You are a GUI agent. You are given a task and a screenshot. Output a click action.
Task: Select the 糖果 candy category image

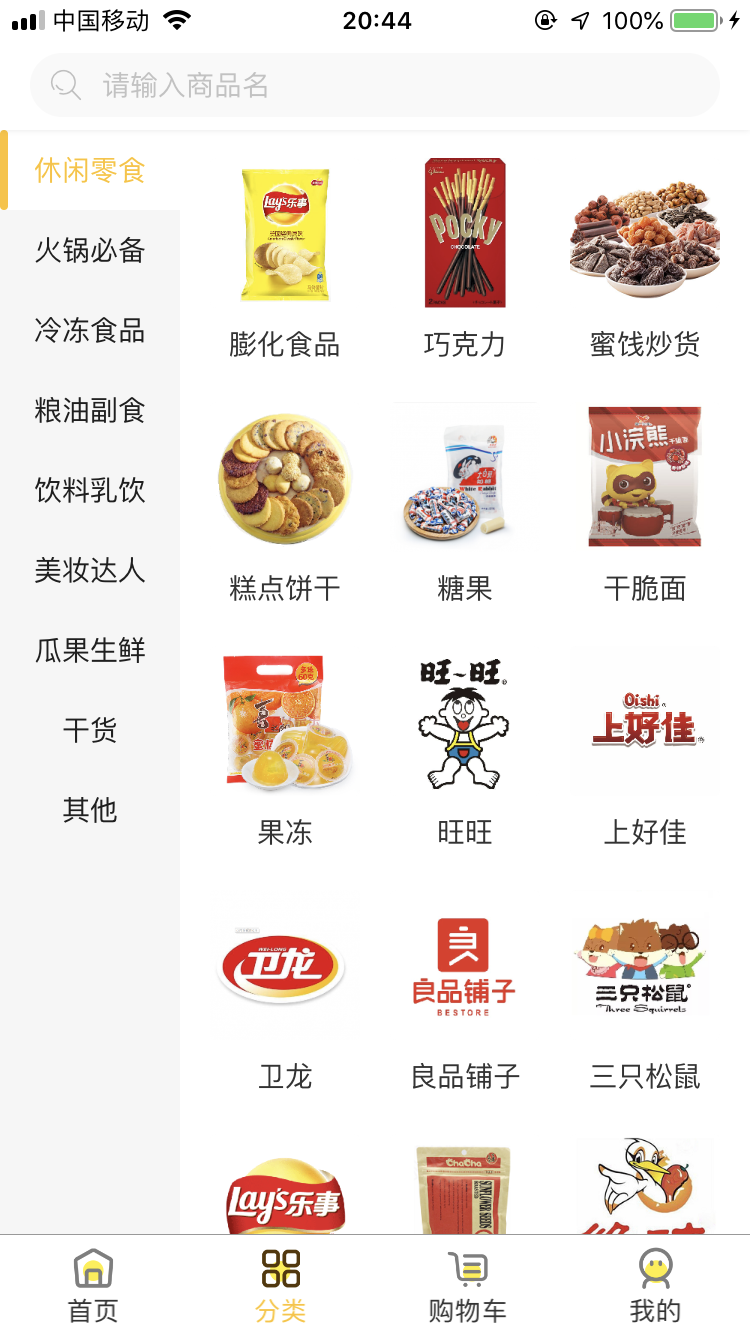pyautogui.click(x=464, y=477)
